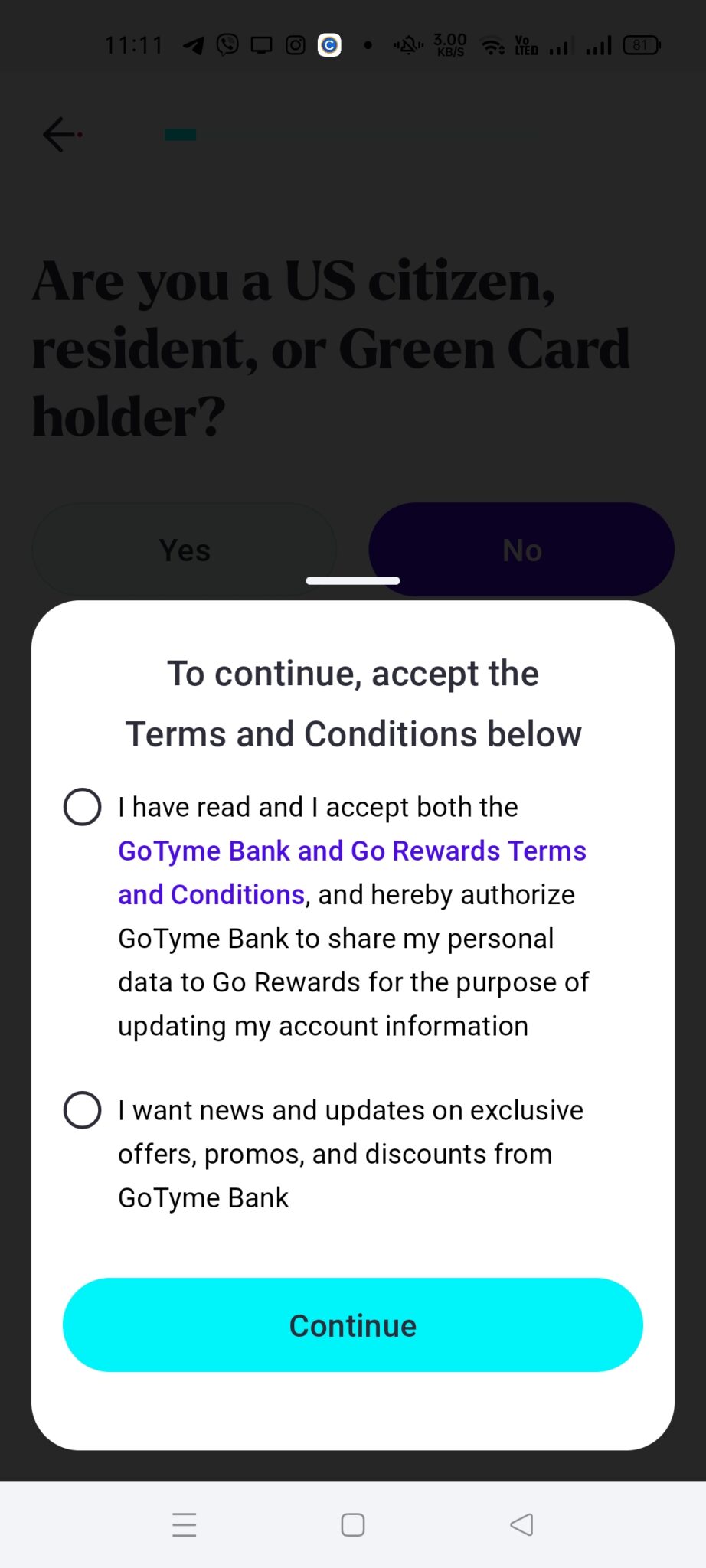706x1568 pixels.
Task: Tap the clock showing 11:11
Action: click(135, 45)
